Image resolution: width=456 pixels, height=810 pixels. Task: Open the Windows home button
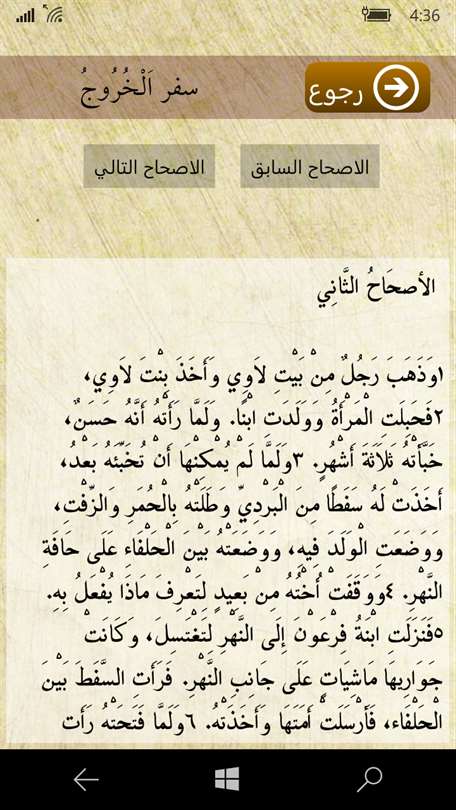click(227, 778)
